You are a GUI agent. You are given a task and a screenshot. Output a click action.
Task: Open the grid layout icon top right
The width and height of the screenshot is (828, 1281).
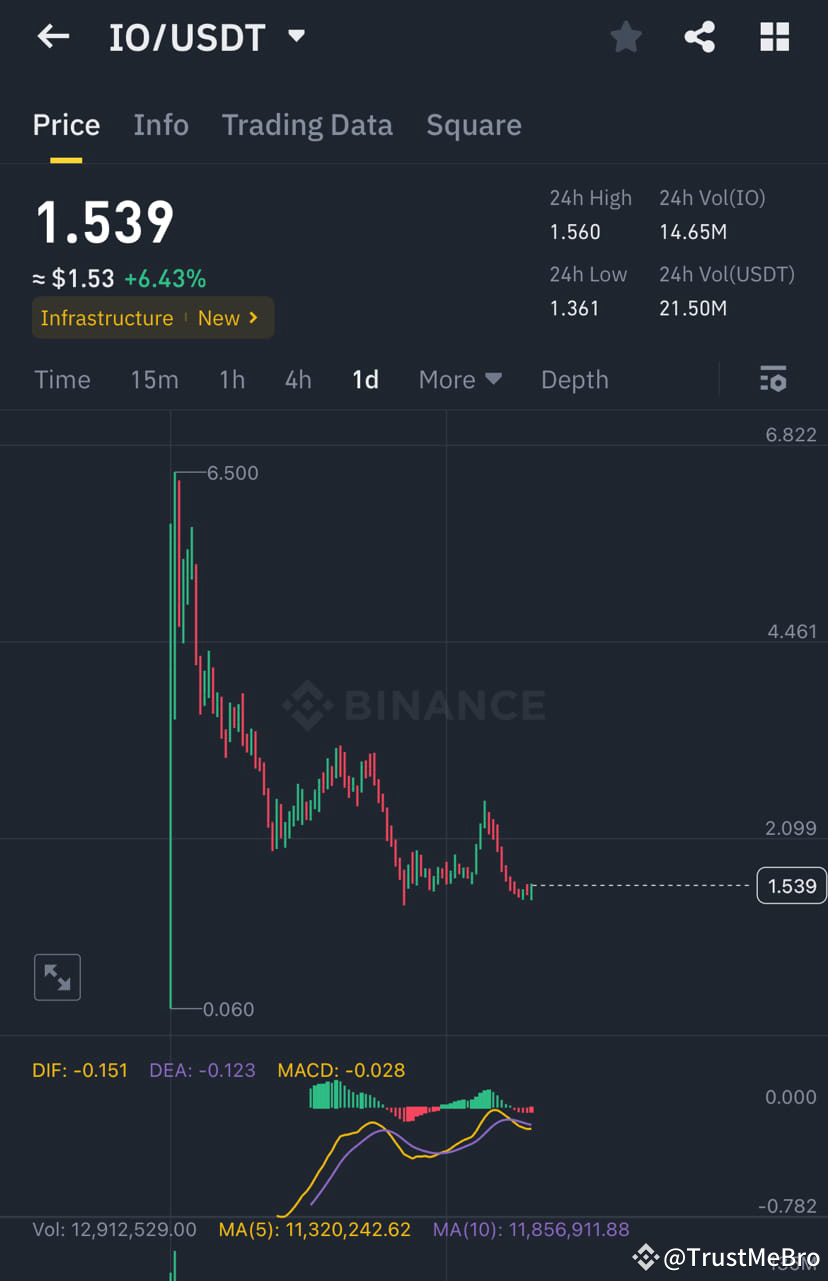[774, 36]
